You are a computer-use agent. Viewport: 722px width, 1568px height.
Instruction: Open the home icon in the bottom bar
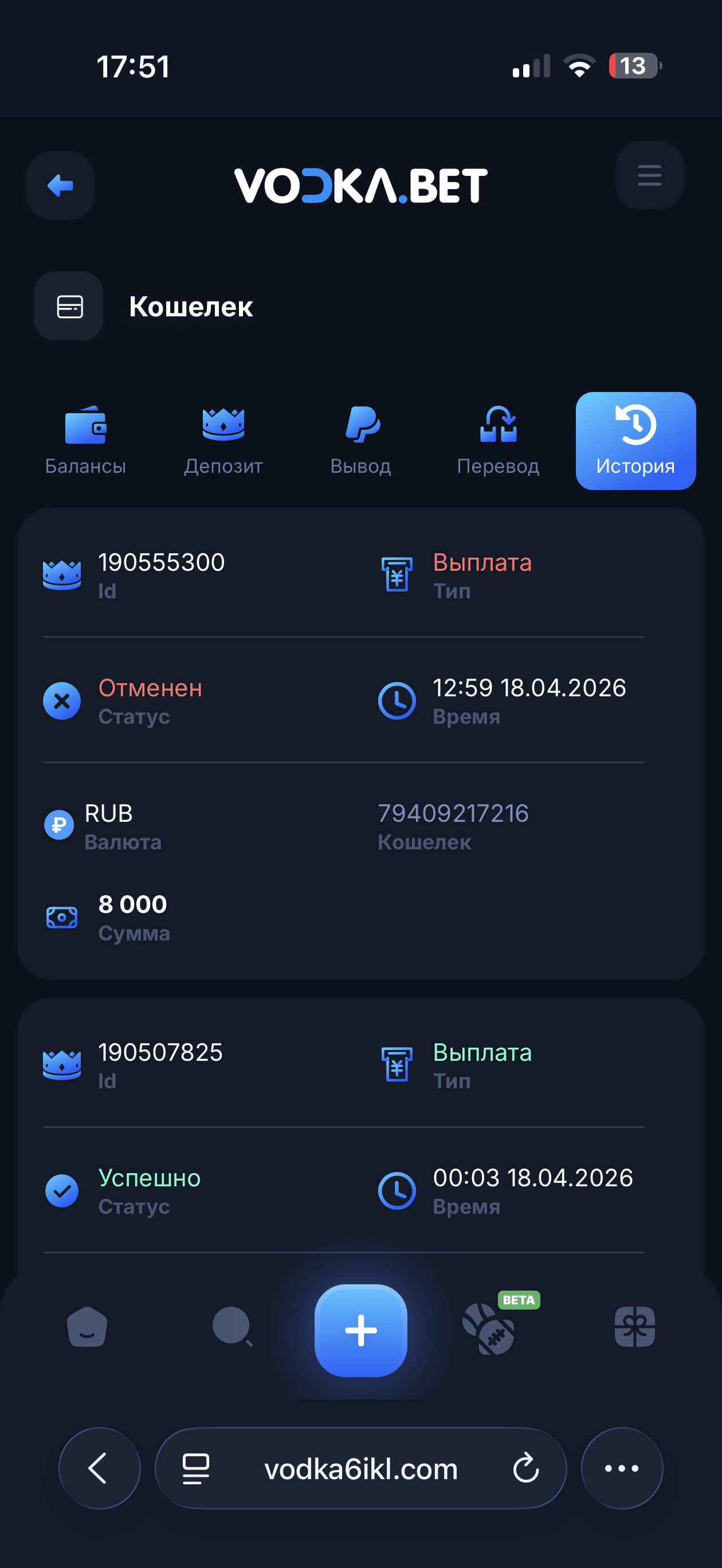tap(87, 1327)
